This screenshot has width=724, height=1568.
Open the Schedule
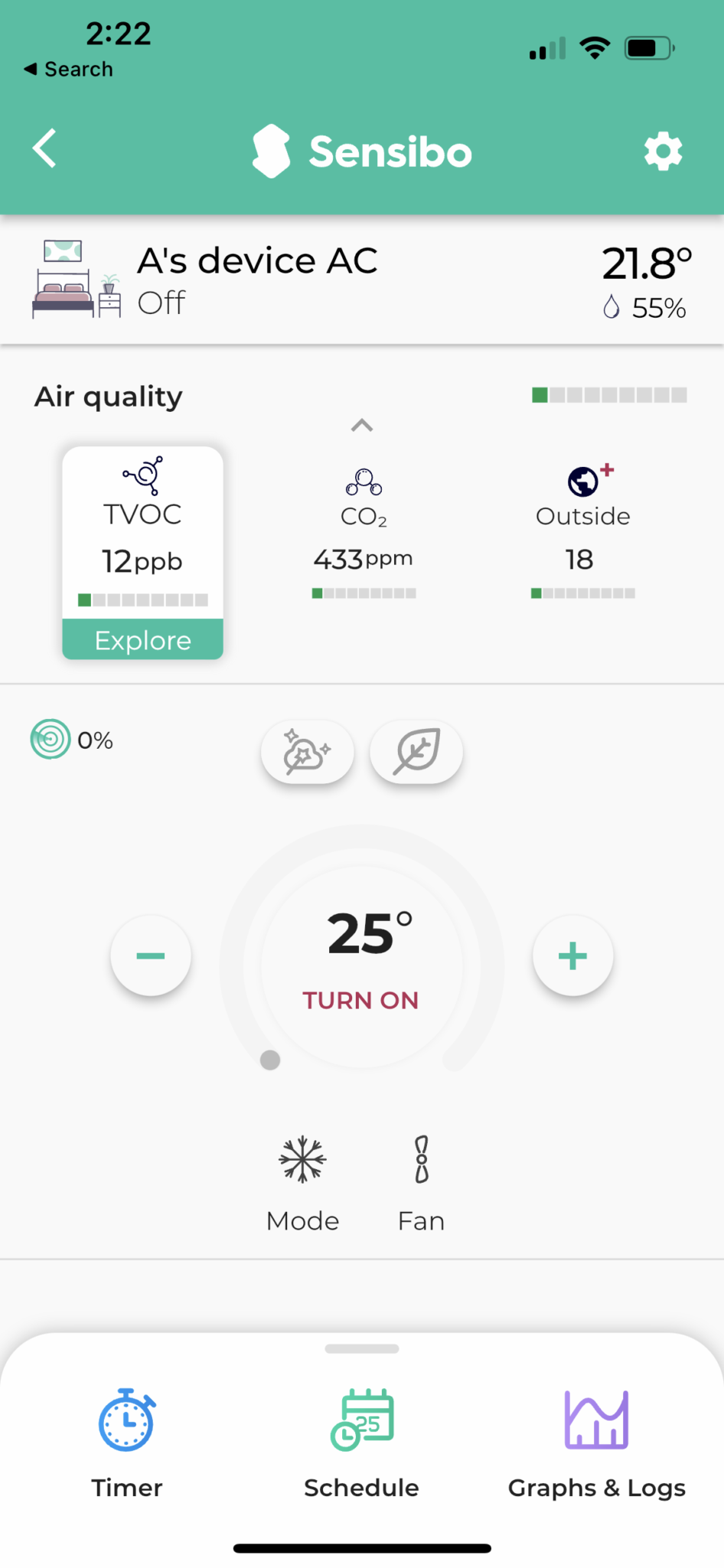(x=361, y=1444)
